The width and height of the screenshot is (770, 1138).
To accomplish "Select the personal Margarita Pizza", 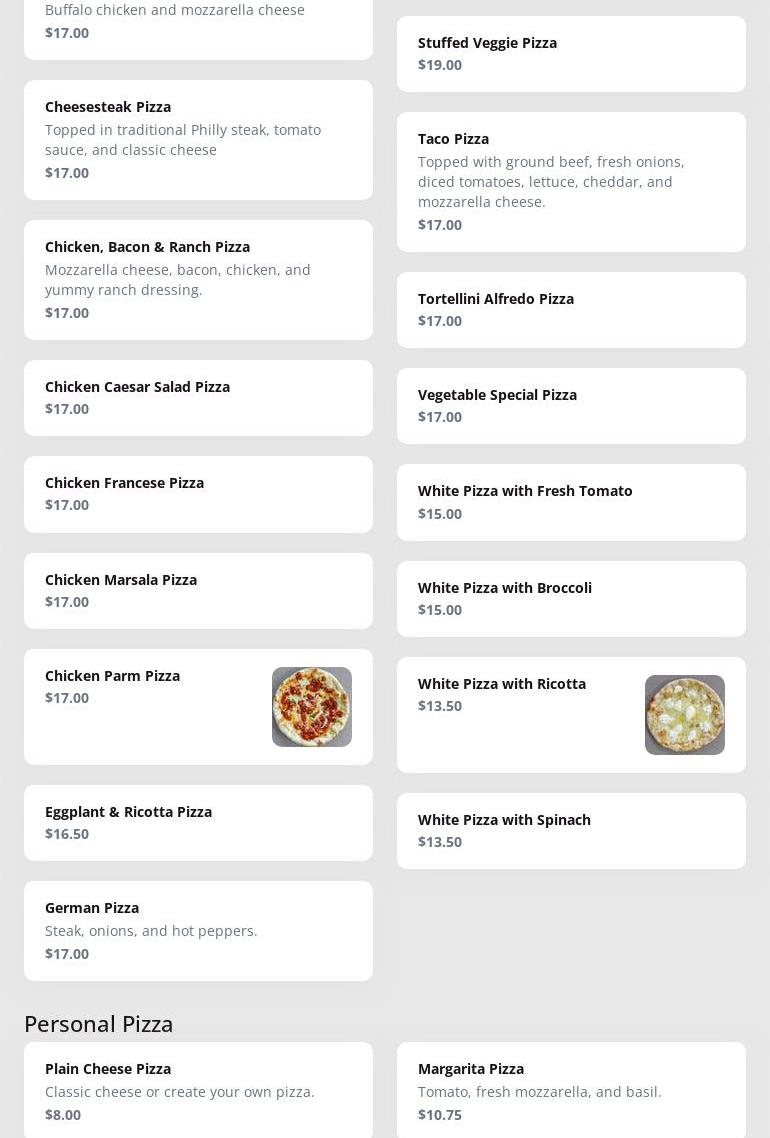I will 571,1090.
